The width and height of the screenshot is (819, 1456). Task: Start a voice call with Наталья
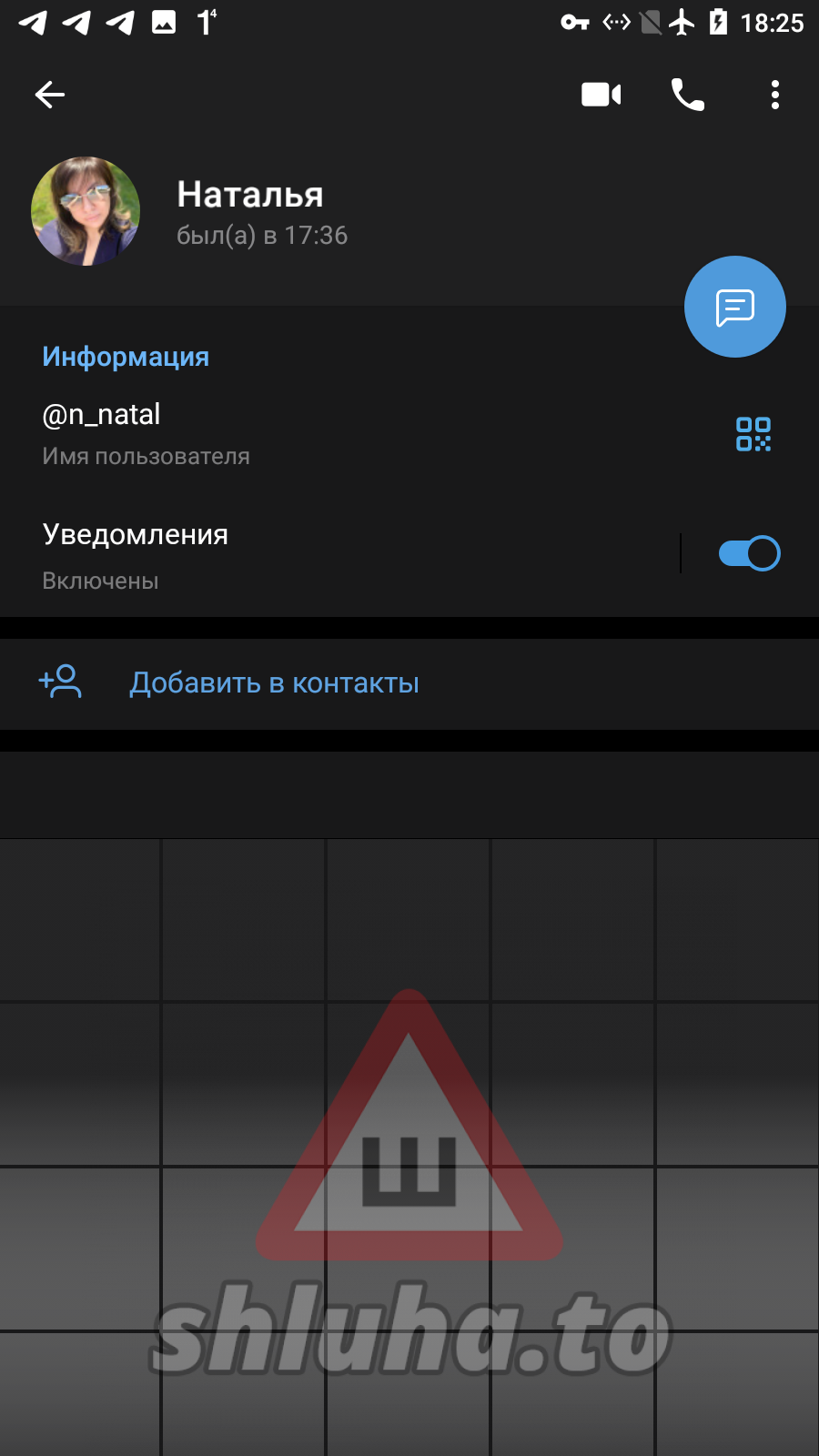pyautogui.click(x=688, y=95)
